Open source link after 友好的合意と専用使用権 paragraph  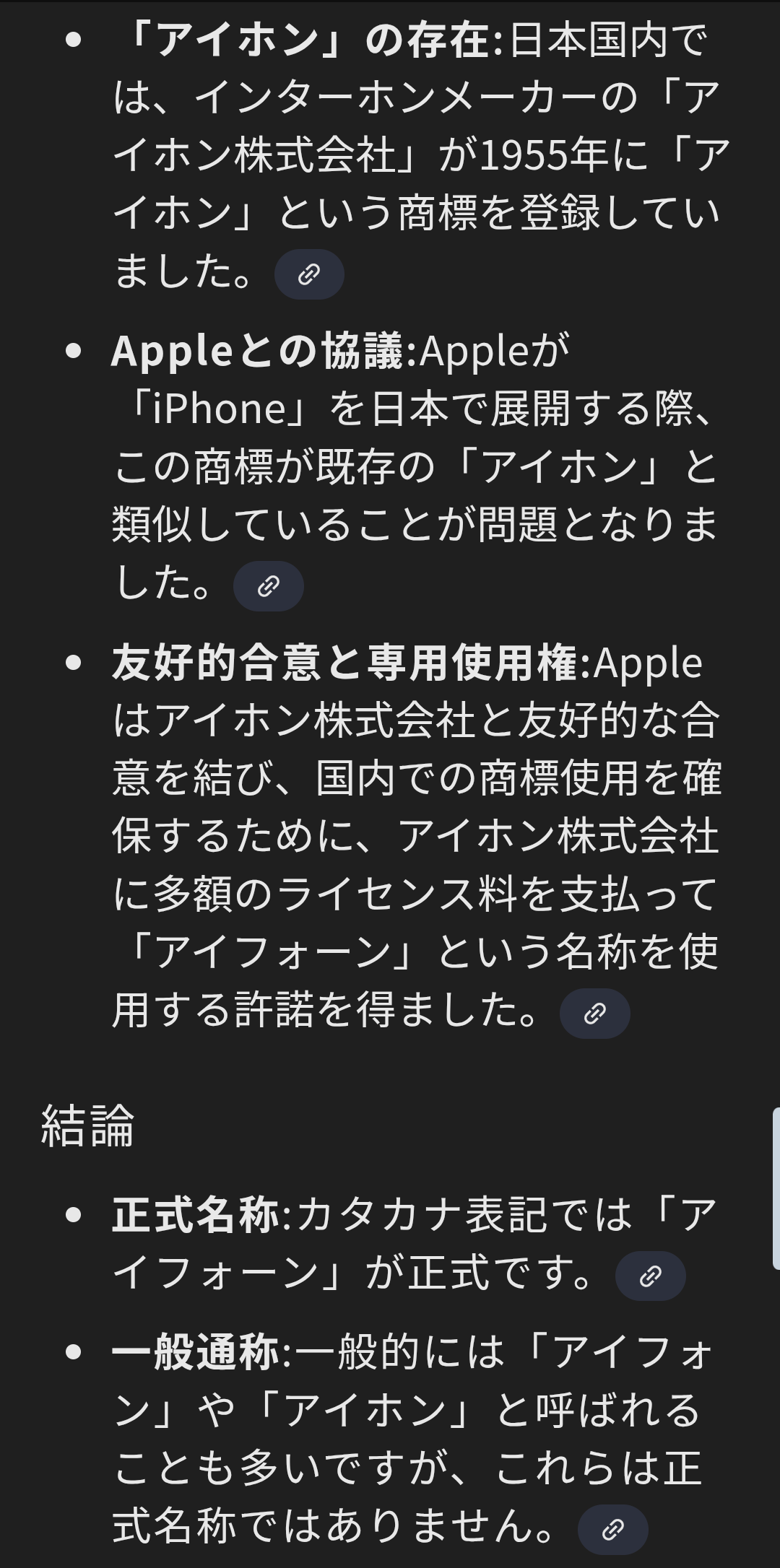[594, 1014]
